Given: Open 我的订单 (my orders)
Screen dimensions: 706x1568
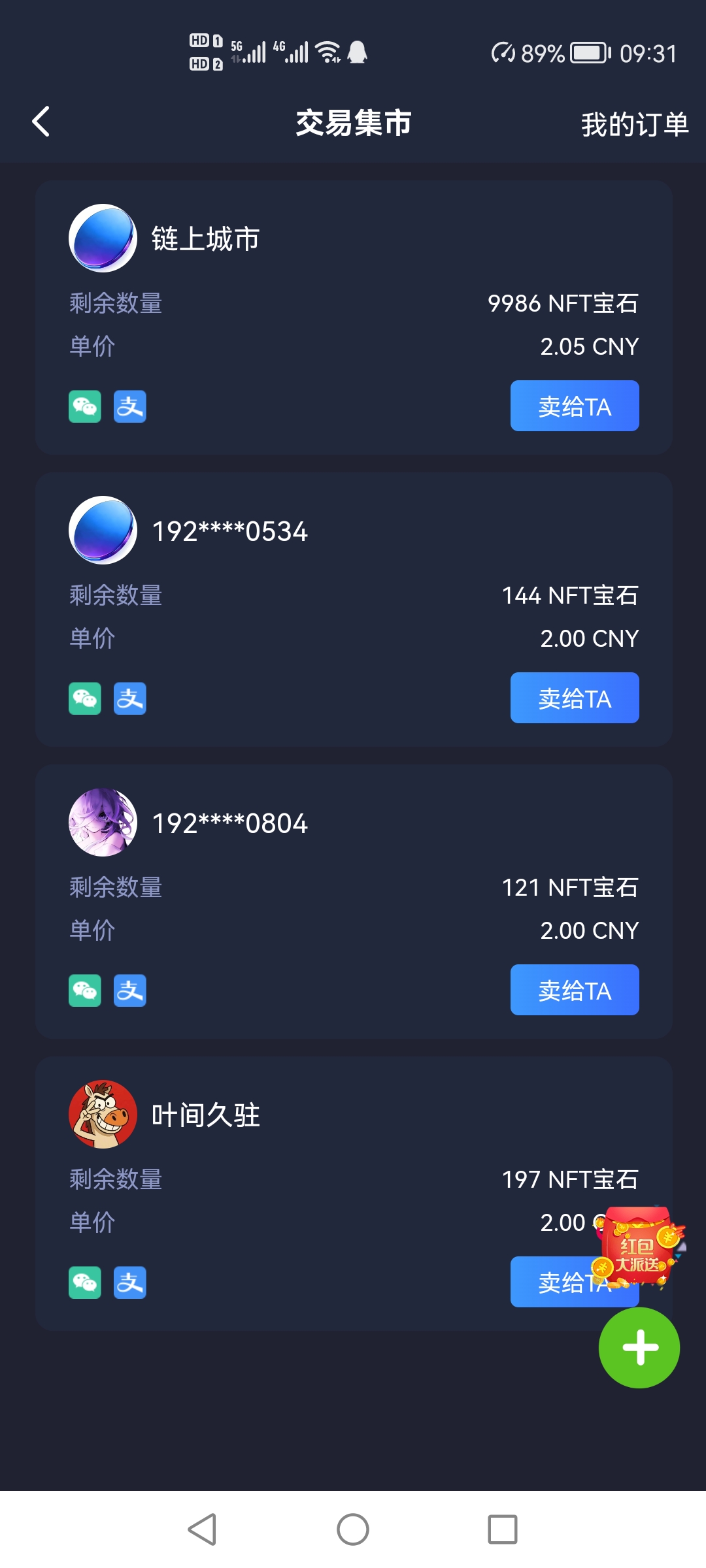Looking at the screenshot, I should point(634,124).
